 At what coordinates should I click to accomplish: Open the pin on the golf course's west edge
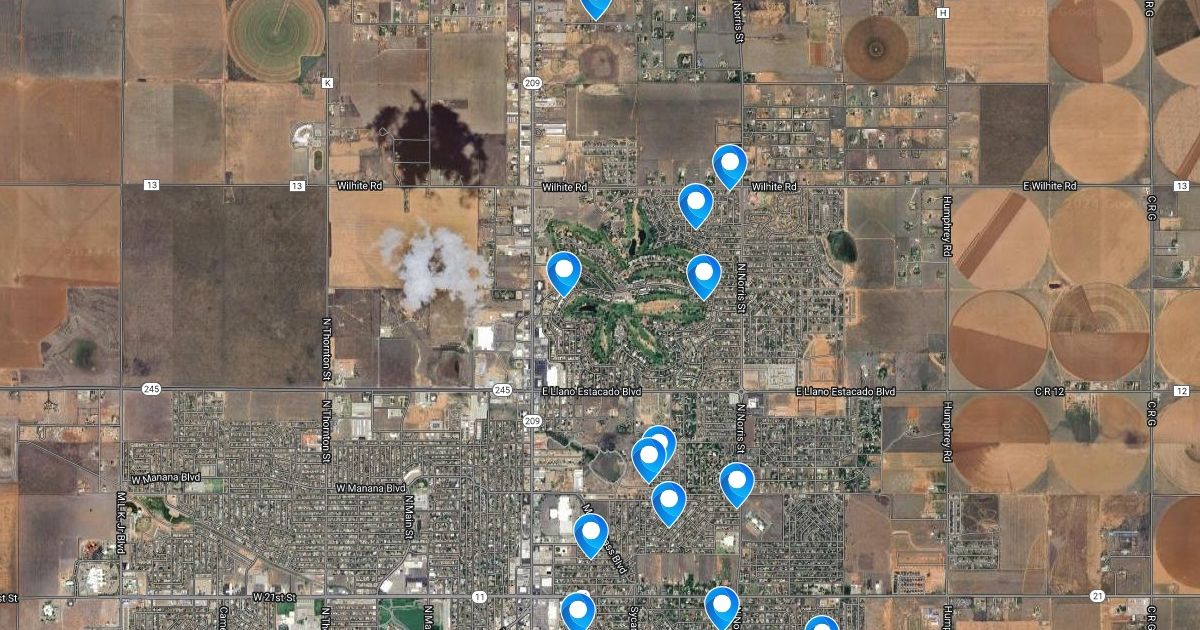[564, 271]
